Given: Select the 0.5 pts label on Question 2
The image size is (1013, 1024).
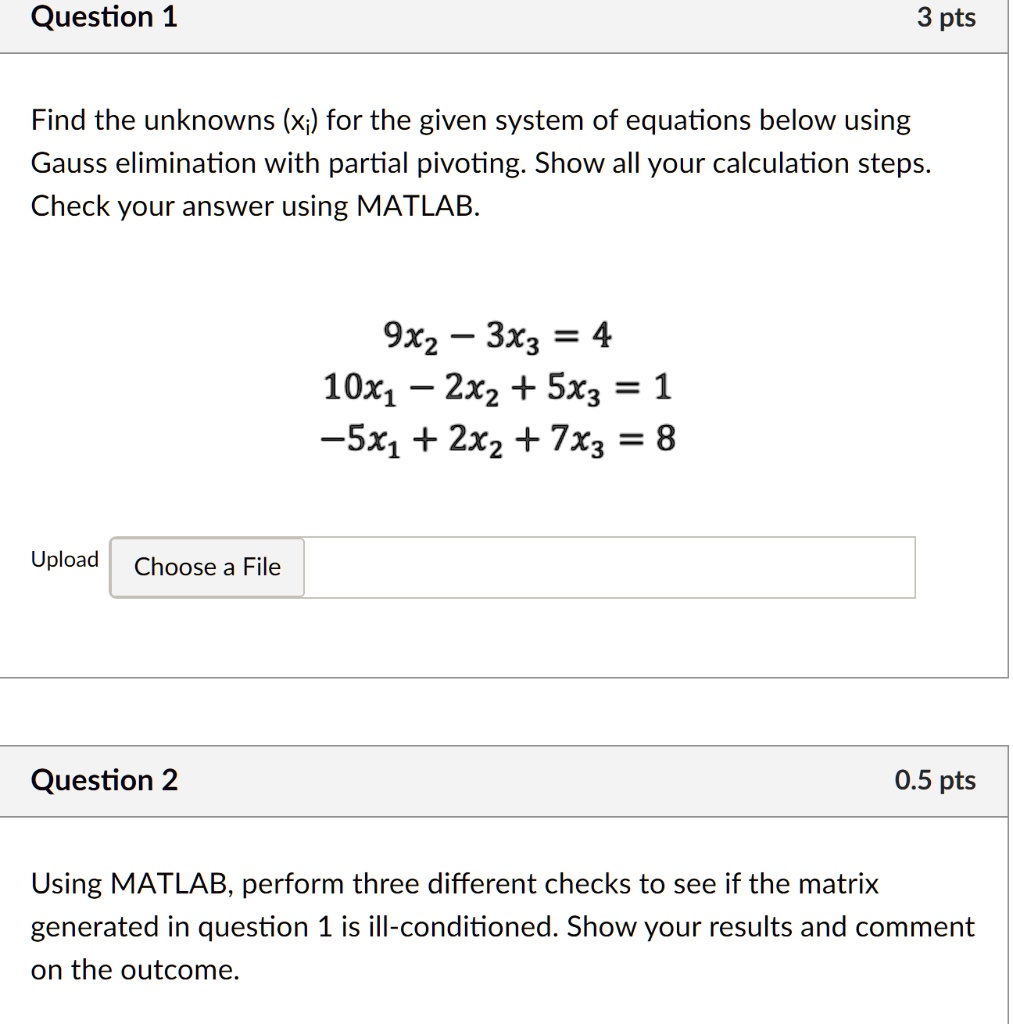Looking at the screenshot, I should coord(936,781).
